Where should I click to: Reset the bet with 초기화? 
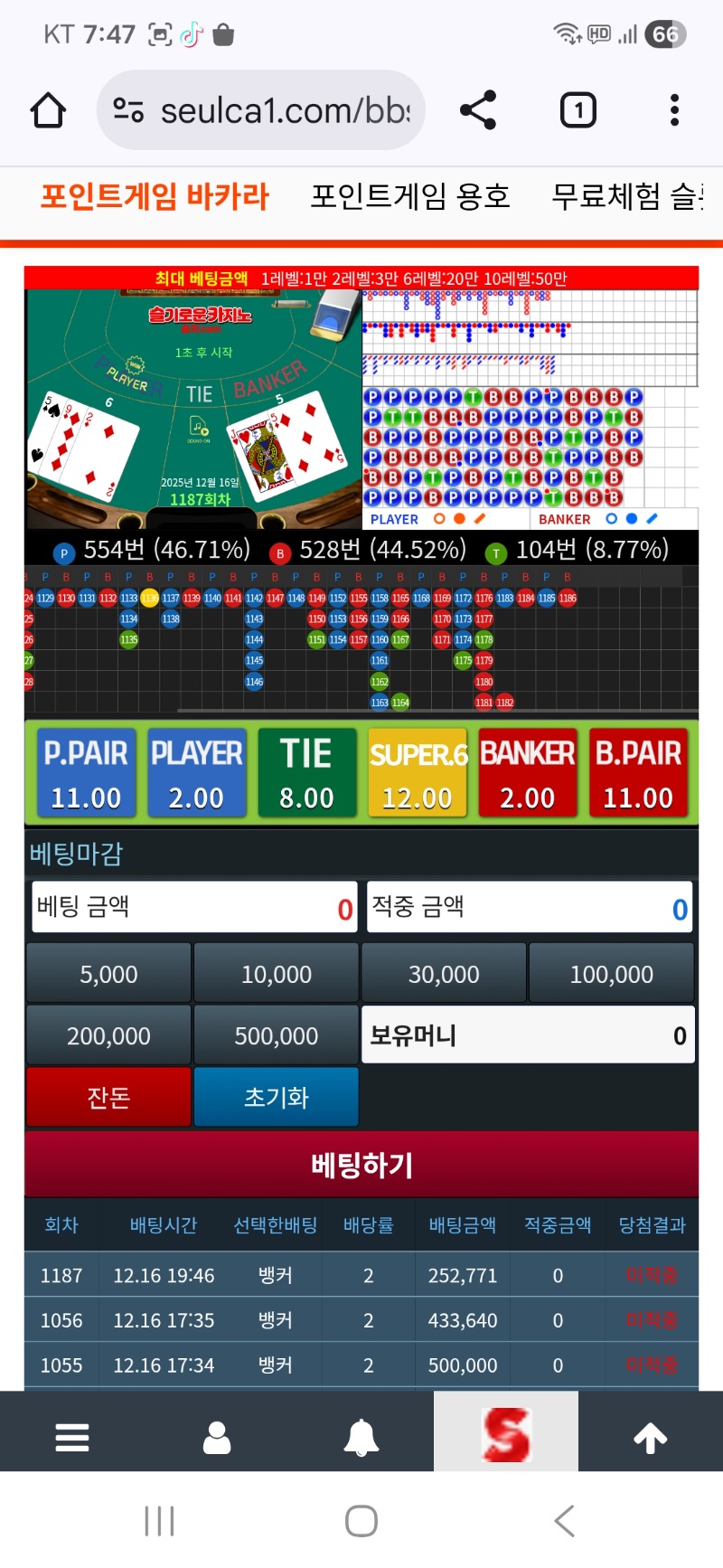click(x=276, y=1097)
